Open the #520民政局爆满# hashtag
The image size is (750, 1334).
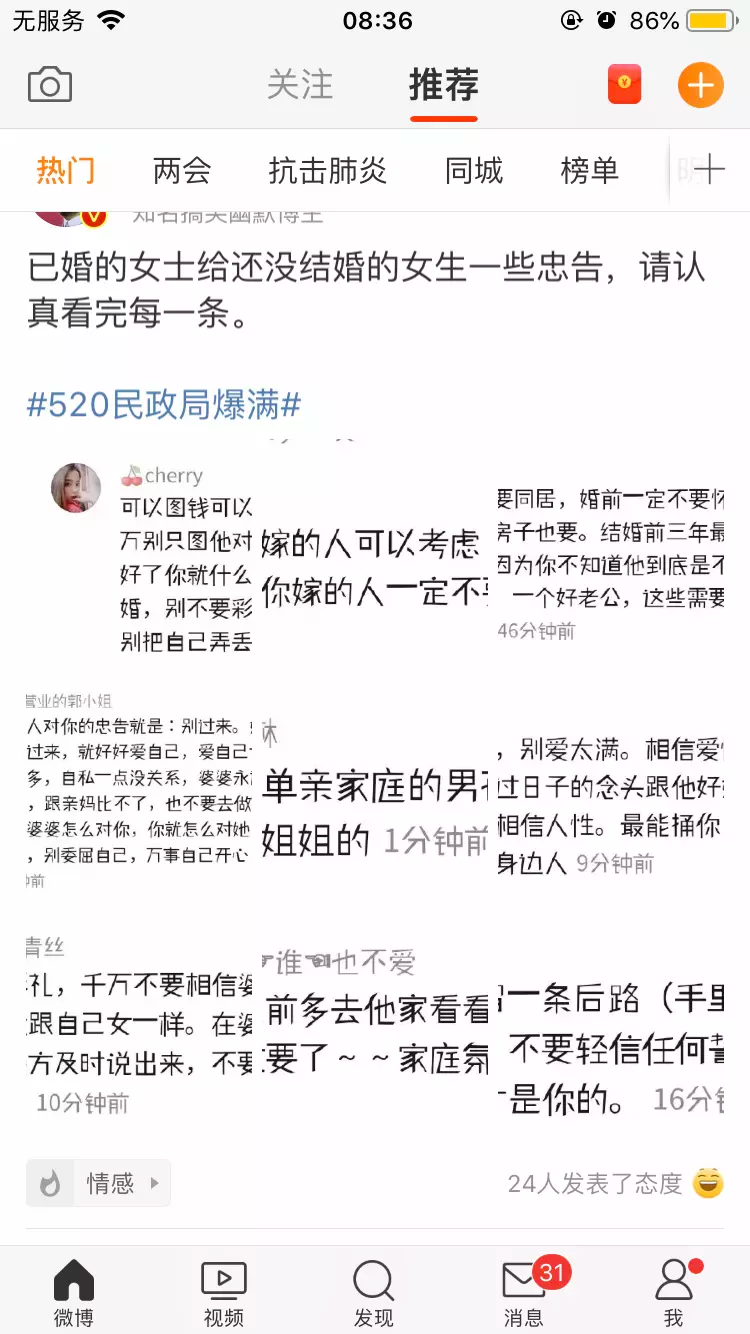(164, 405)
